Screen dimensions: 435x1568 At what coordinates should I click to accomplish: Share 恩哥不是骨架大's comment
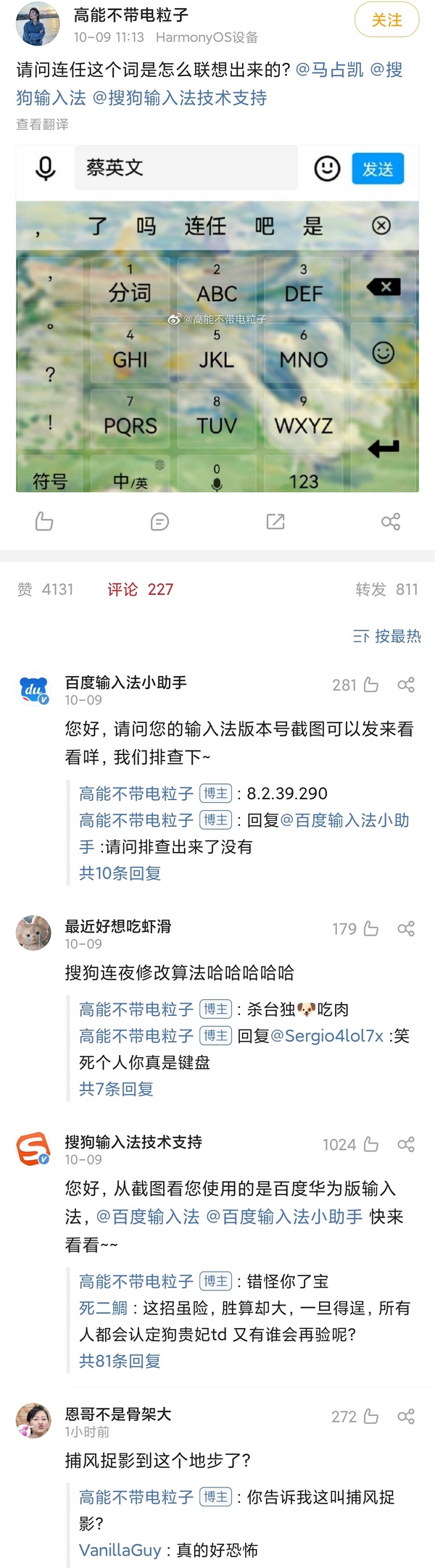406,1417
